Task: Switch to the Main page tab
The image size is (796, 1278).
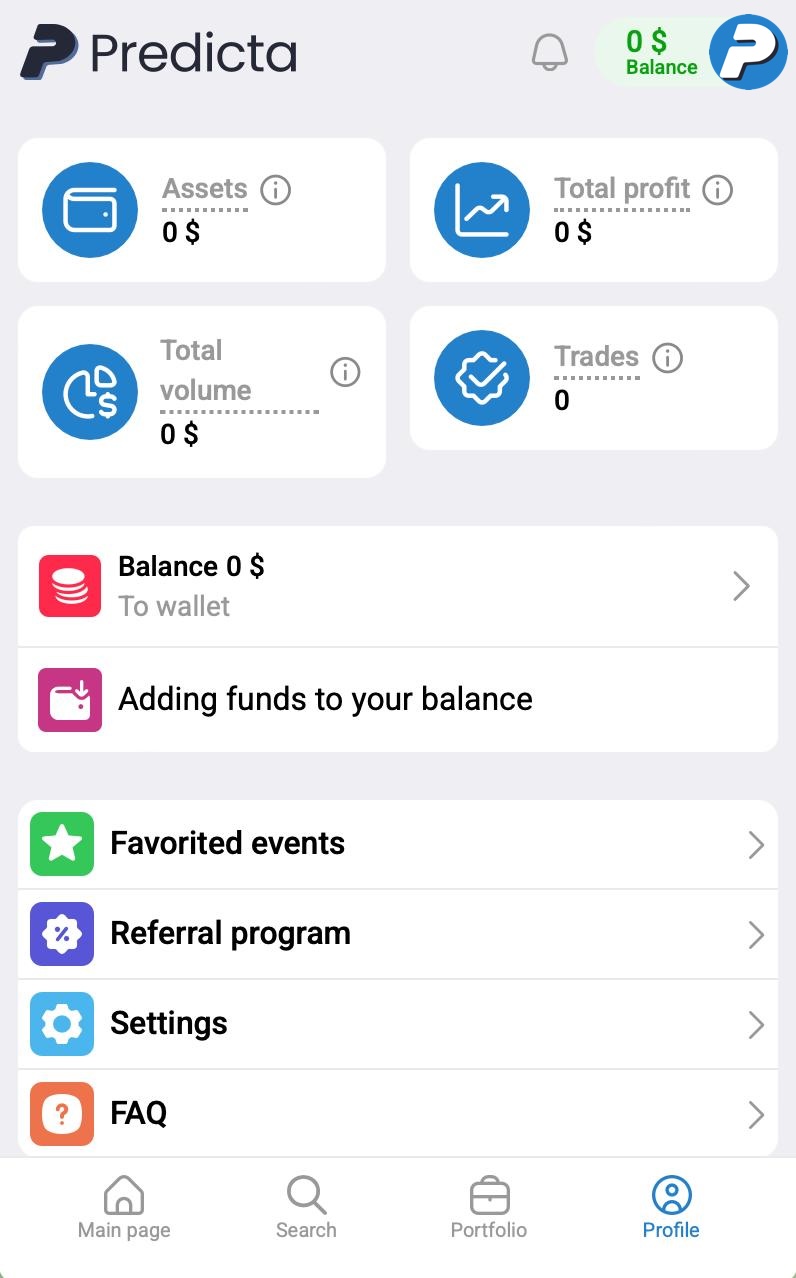Action: tap(123, 1206)
